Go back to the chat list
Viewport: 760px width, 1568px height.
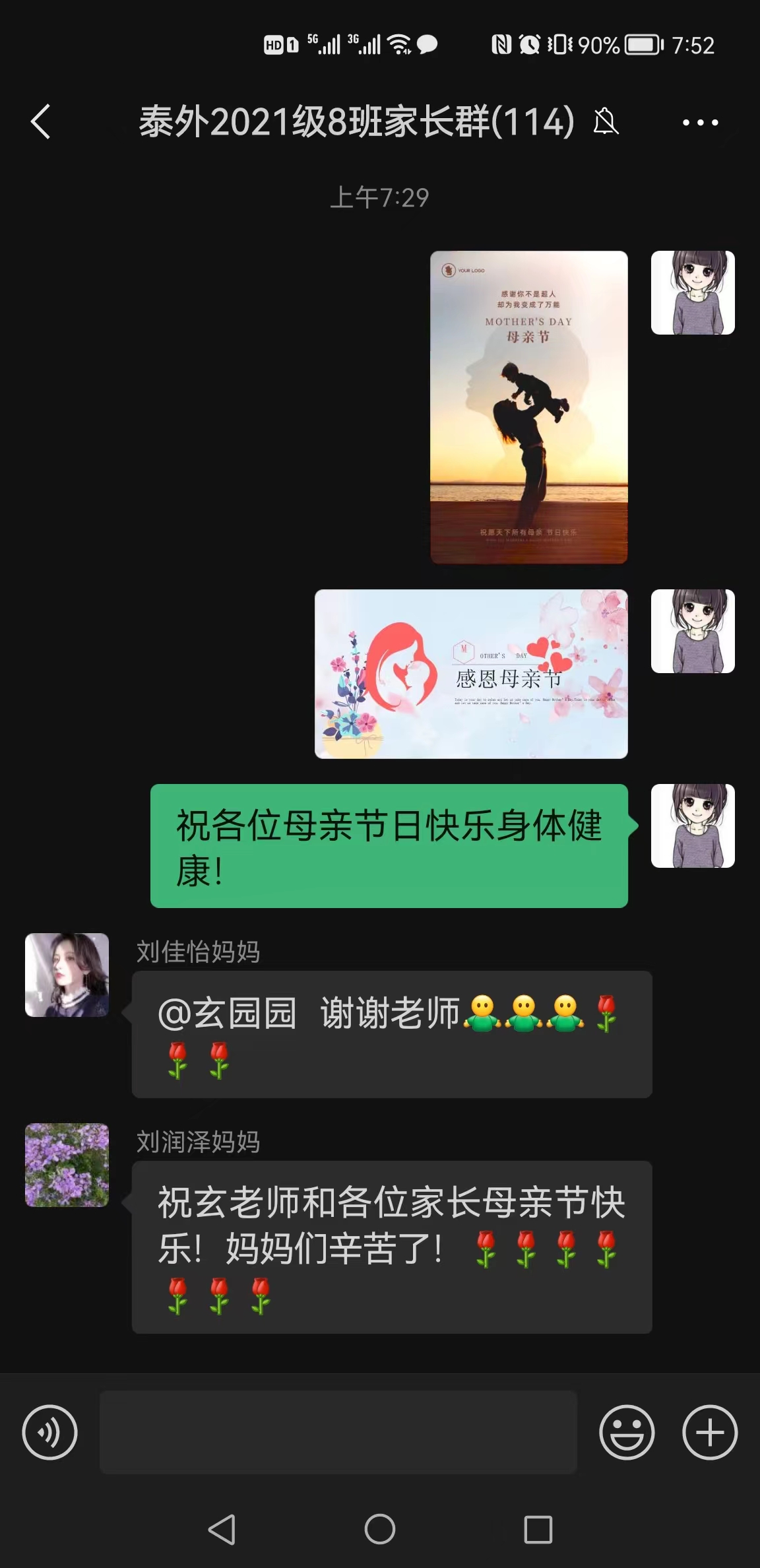pos(41,122)
